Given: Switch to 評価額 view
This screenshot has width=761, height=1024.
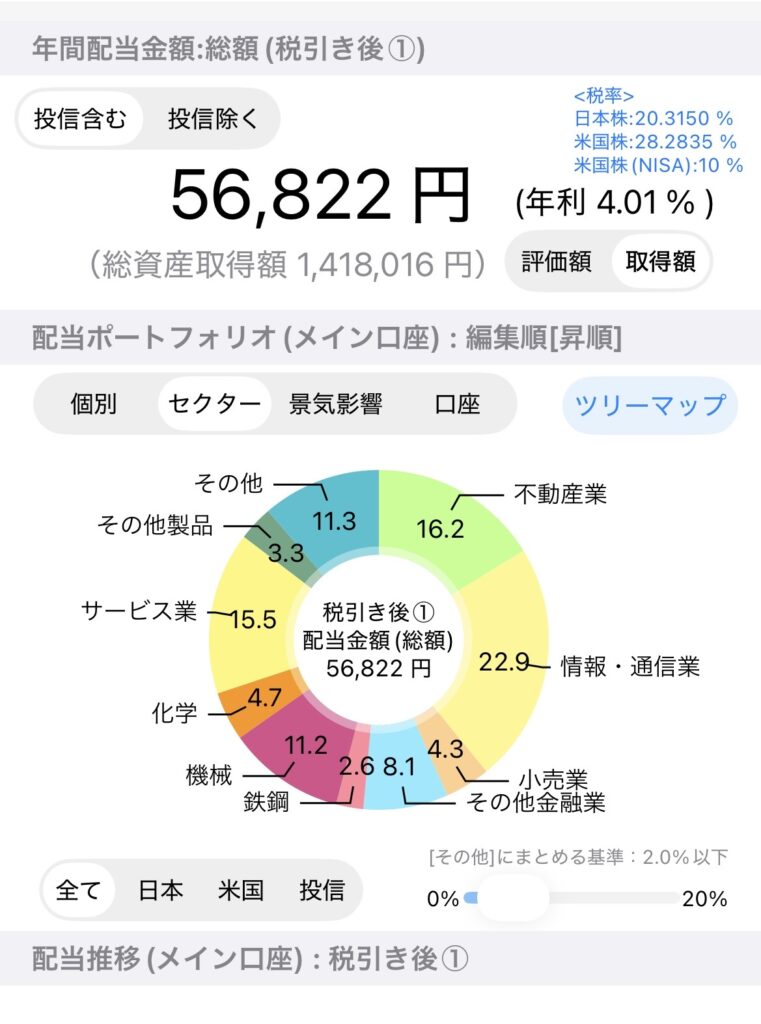Looking at the screenshot, I should click(556, 261).
